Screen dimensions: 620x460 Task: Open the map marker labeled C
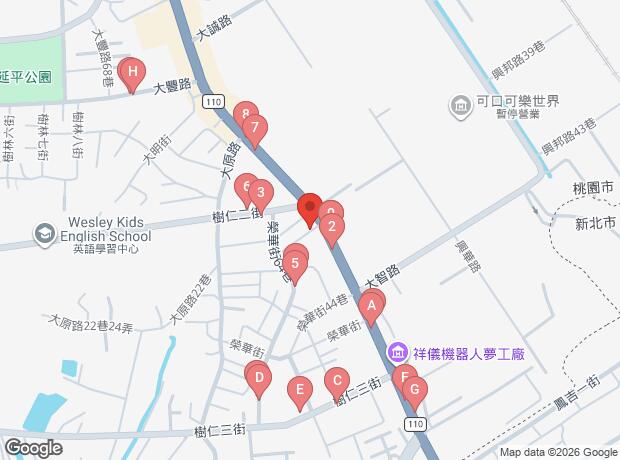point(336,381)
